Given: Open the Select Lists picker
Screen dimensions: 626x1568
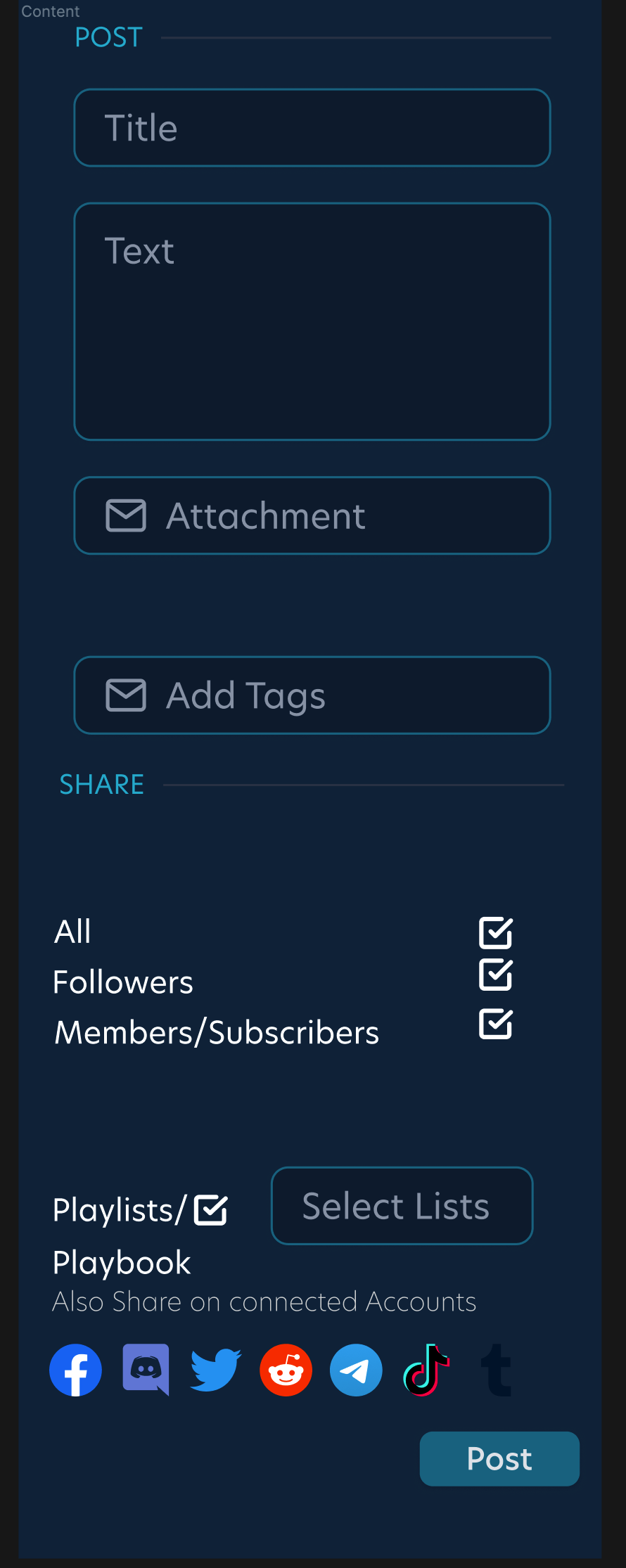Looking at the screenshot, I should pyautogui.click(x=402, y=1205).
